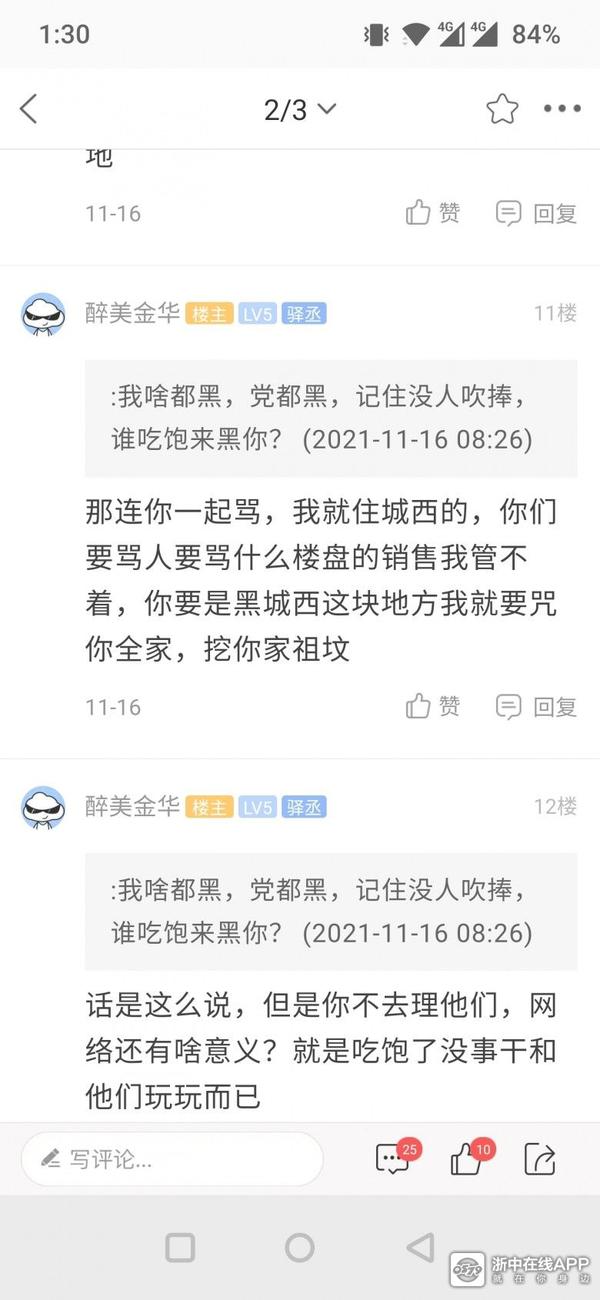Image resolution: width=600 pixels, height=1300 pixels.
Task: Open 醉美金华's avatar on 12楼
Action: (x=43, y=807)
